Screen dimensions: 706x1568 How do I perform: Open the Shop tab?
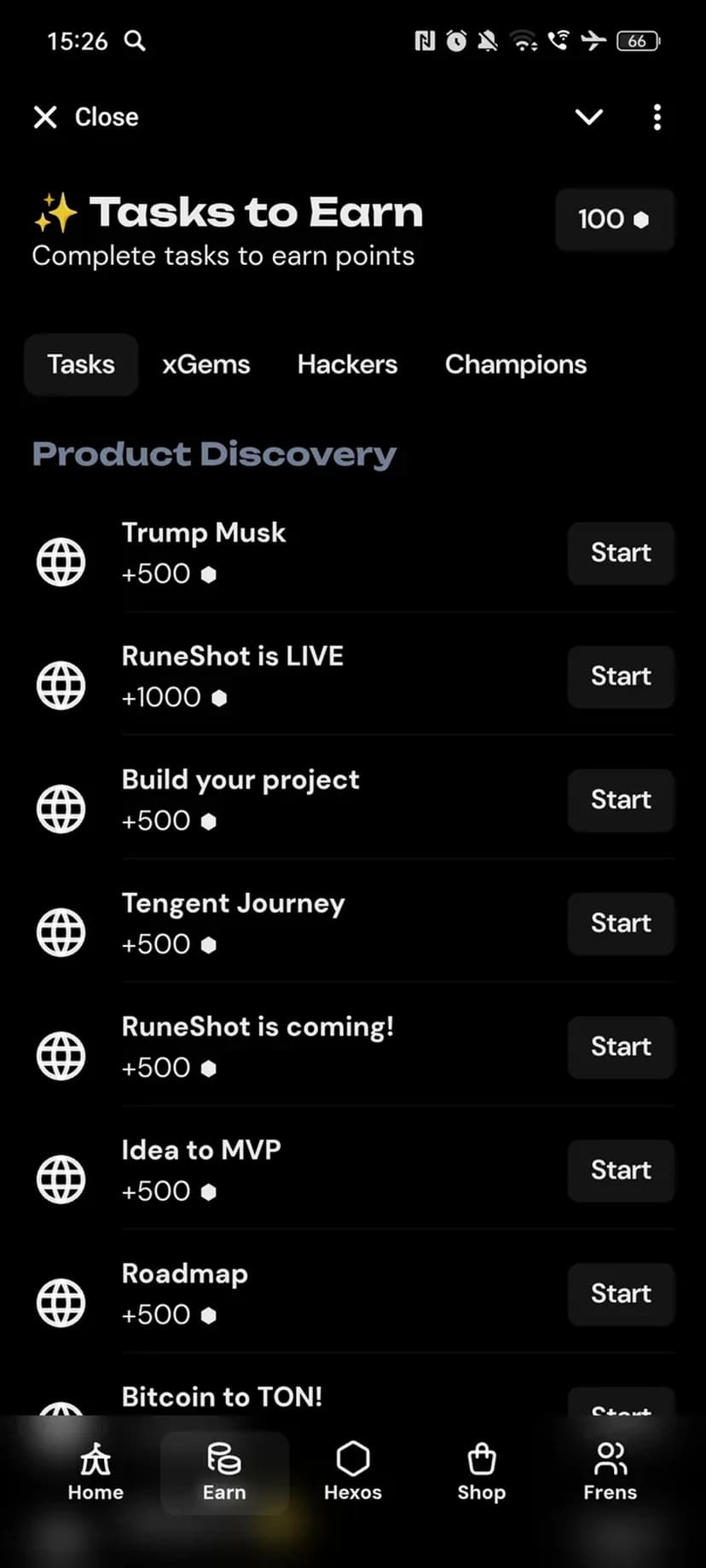tap(481, 1473)
